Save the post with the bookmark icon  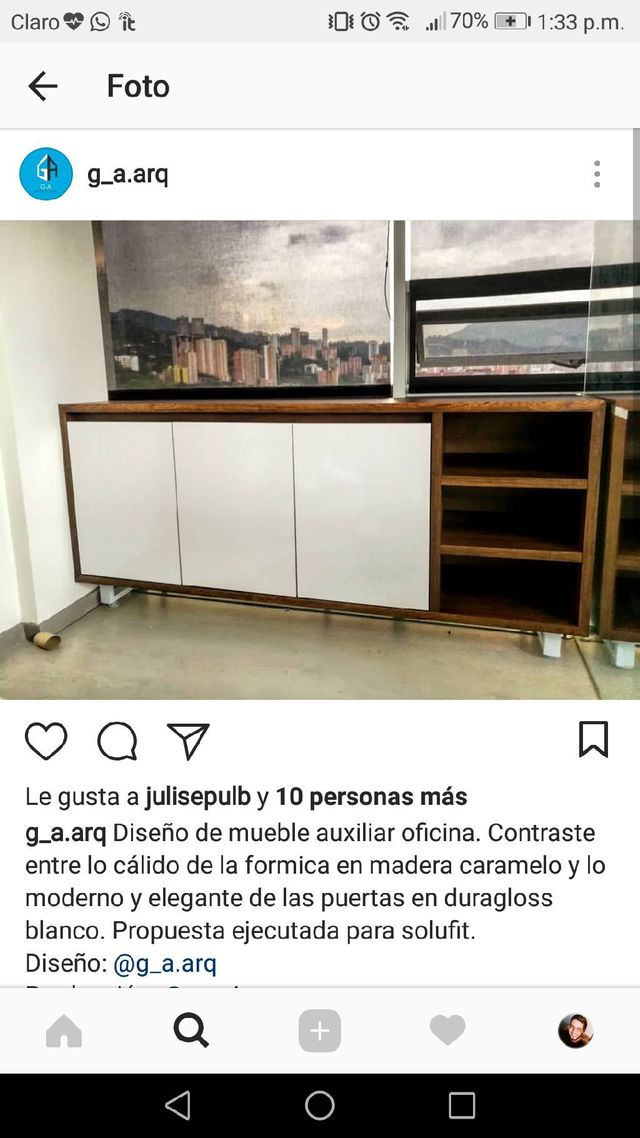click(x=594, y=740)
